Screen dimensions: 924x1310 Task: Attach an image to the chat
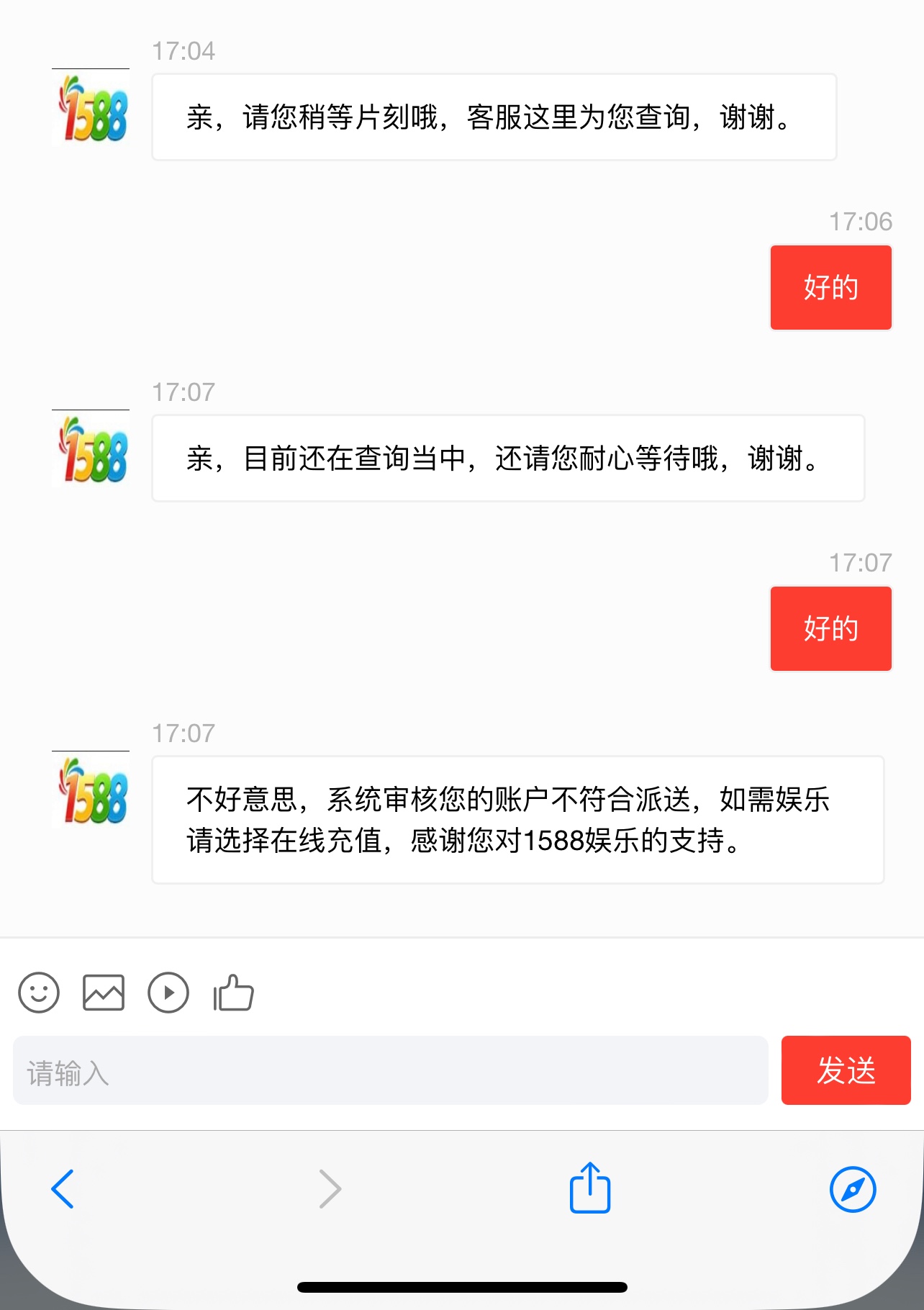(x=104, y=993)
